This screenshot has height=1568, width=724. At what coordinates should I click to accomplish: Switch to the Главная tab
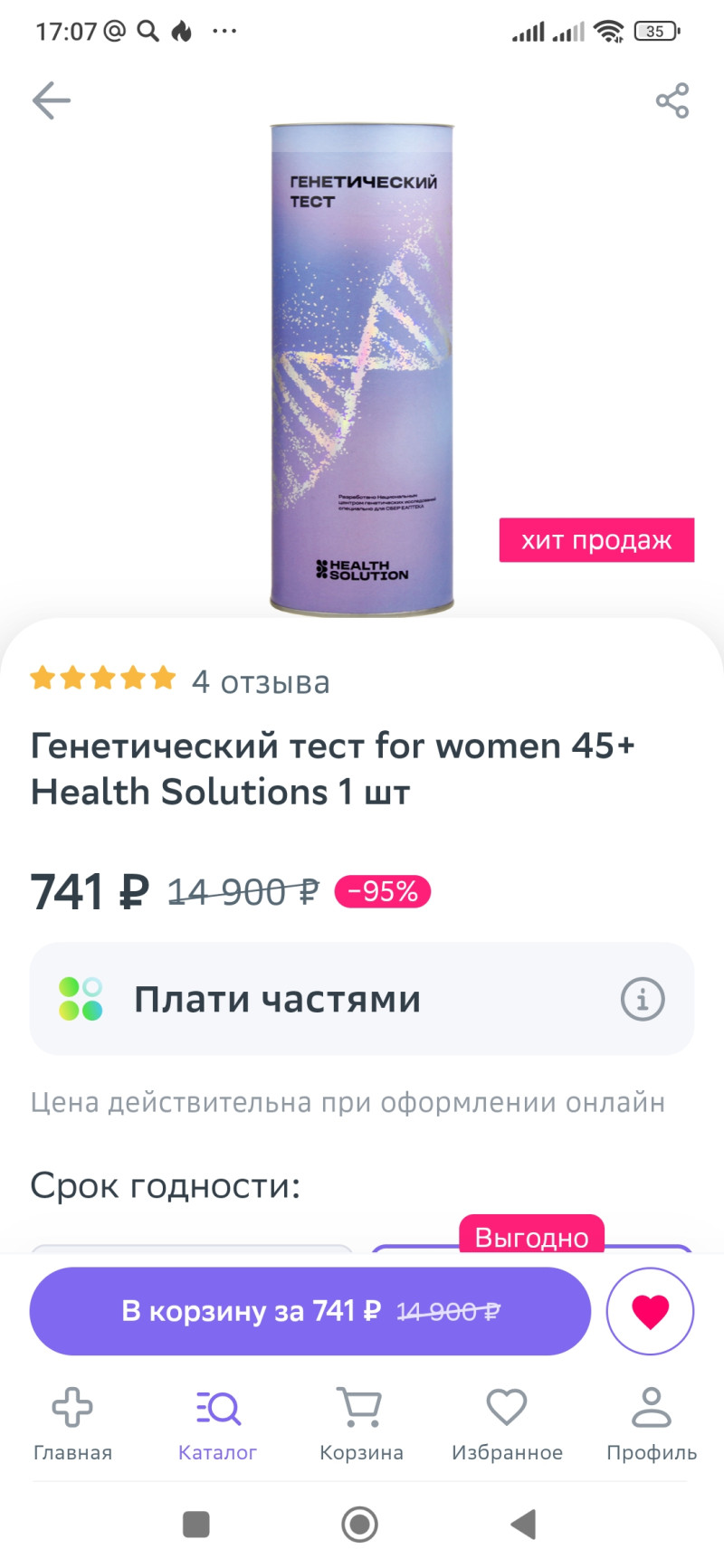tap(72, 1424)
